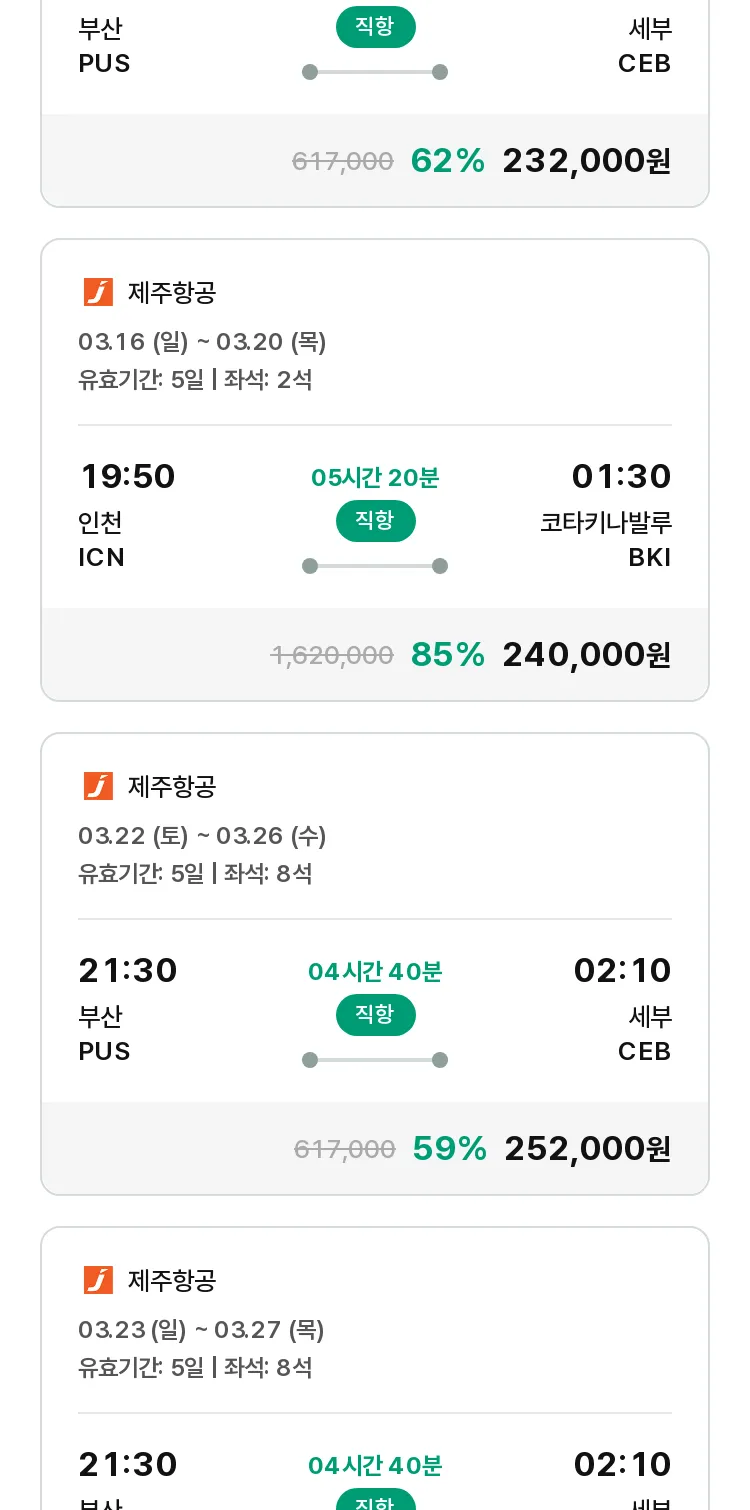
Task: Select the 03.22–03.26 Busan to Cebu flight
Action: tap(375, 964)
